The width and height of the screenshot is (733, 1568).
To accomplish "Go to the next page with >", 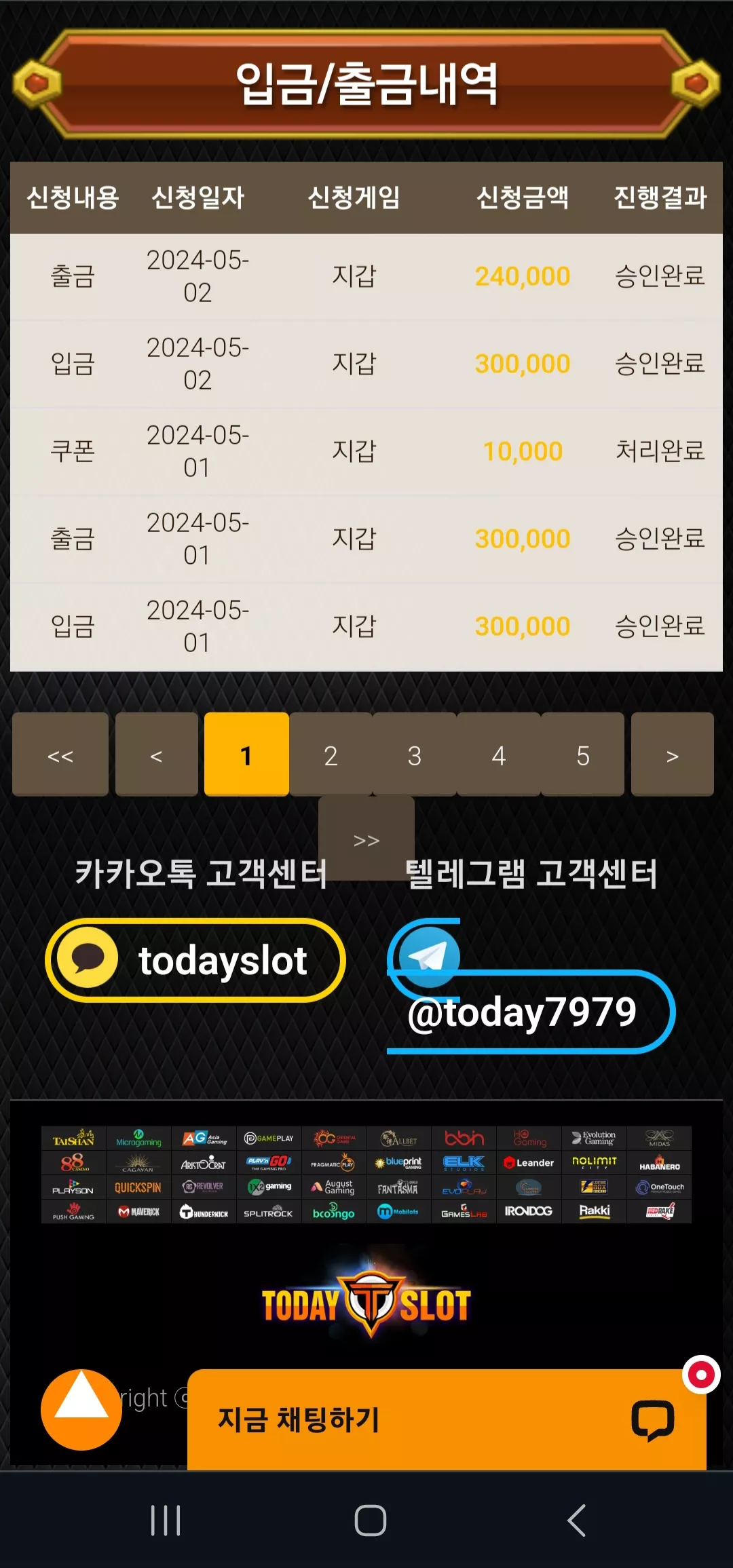I will 673,754.
